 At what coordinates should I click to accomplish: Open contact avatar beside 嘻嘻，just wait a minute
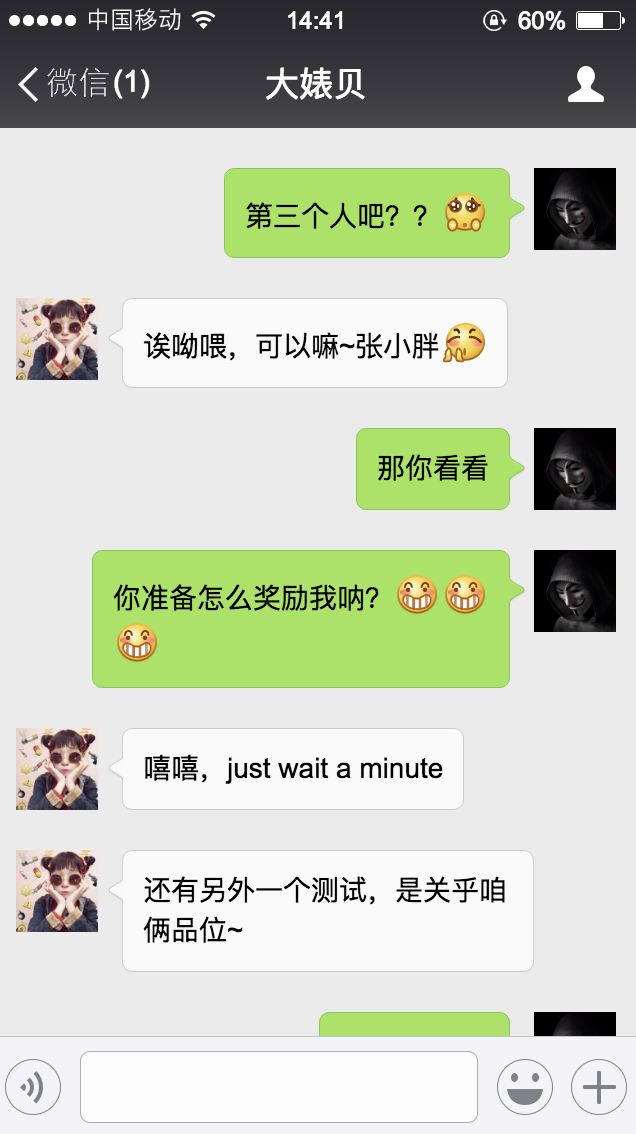[57, 769]
